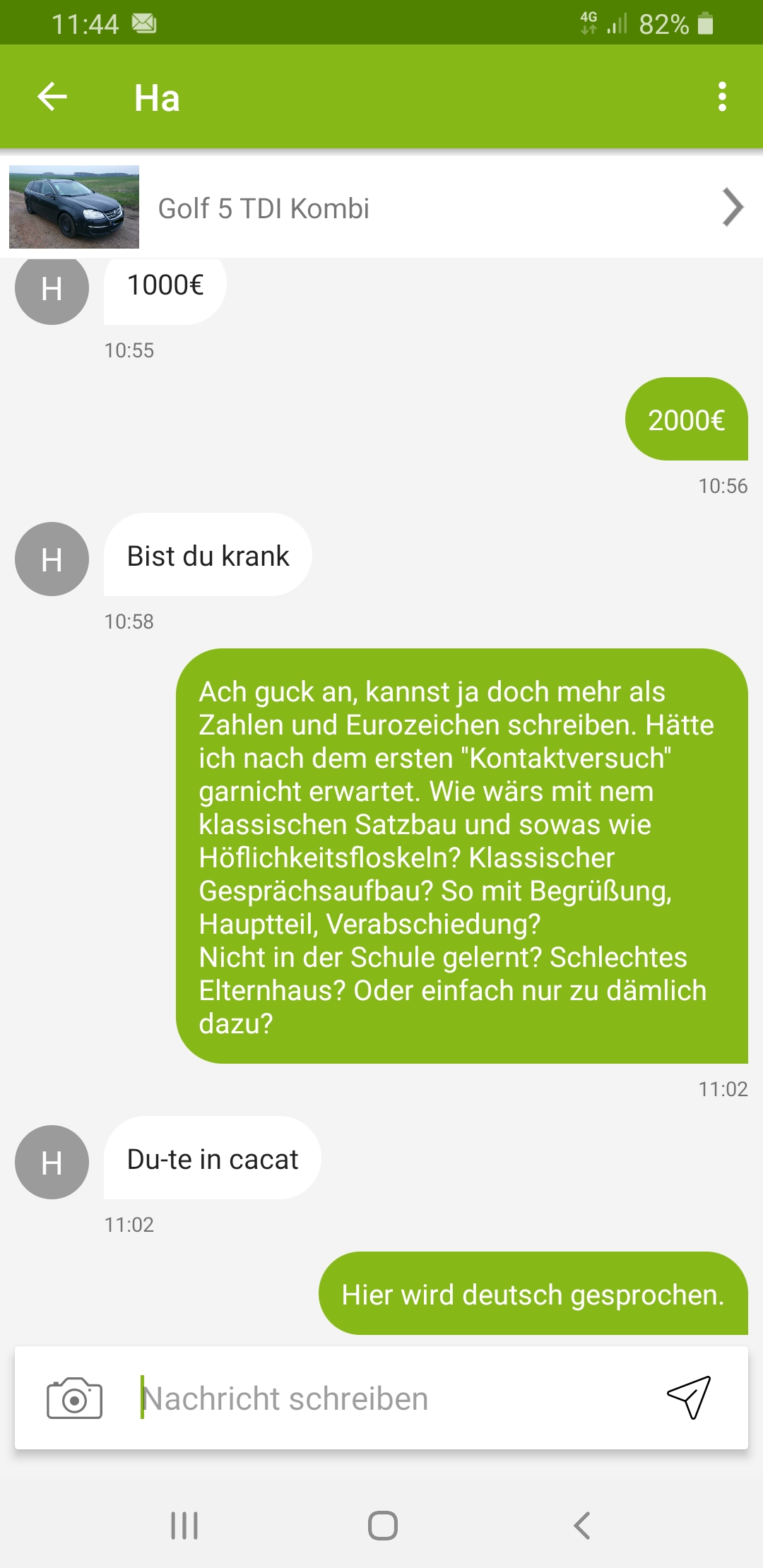Tap the camera icon to attach a photo

(74, 1398)
